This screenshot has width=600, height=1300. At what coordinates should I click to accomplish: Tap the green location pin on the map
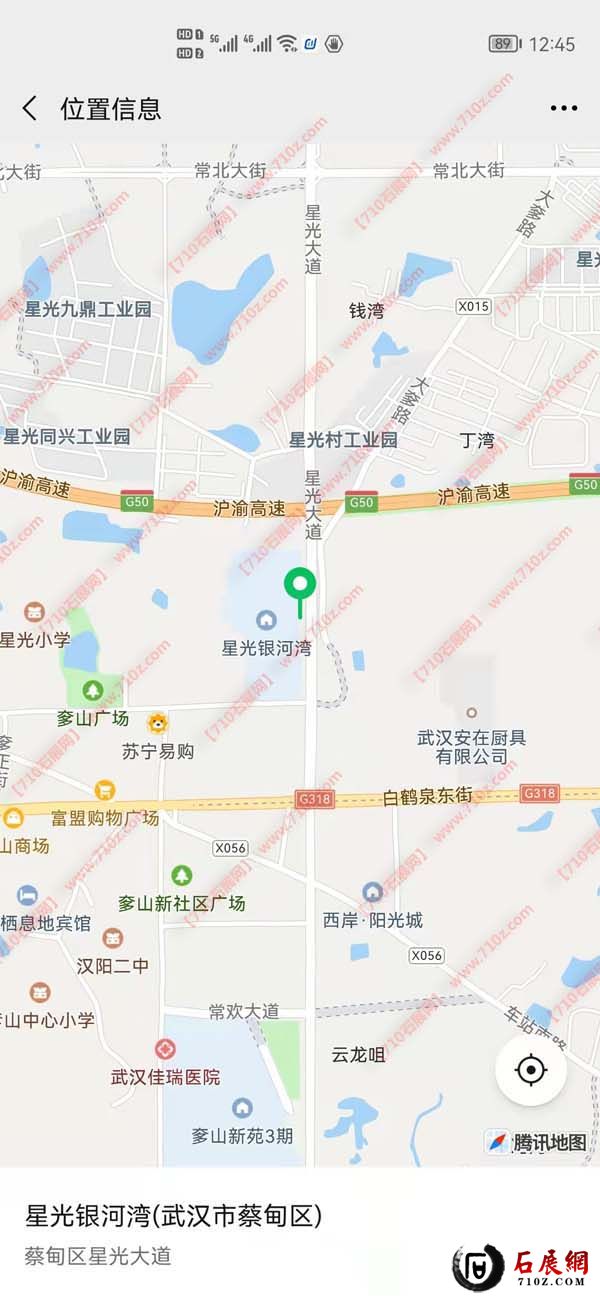coord(300,584)
